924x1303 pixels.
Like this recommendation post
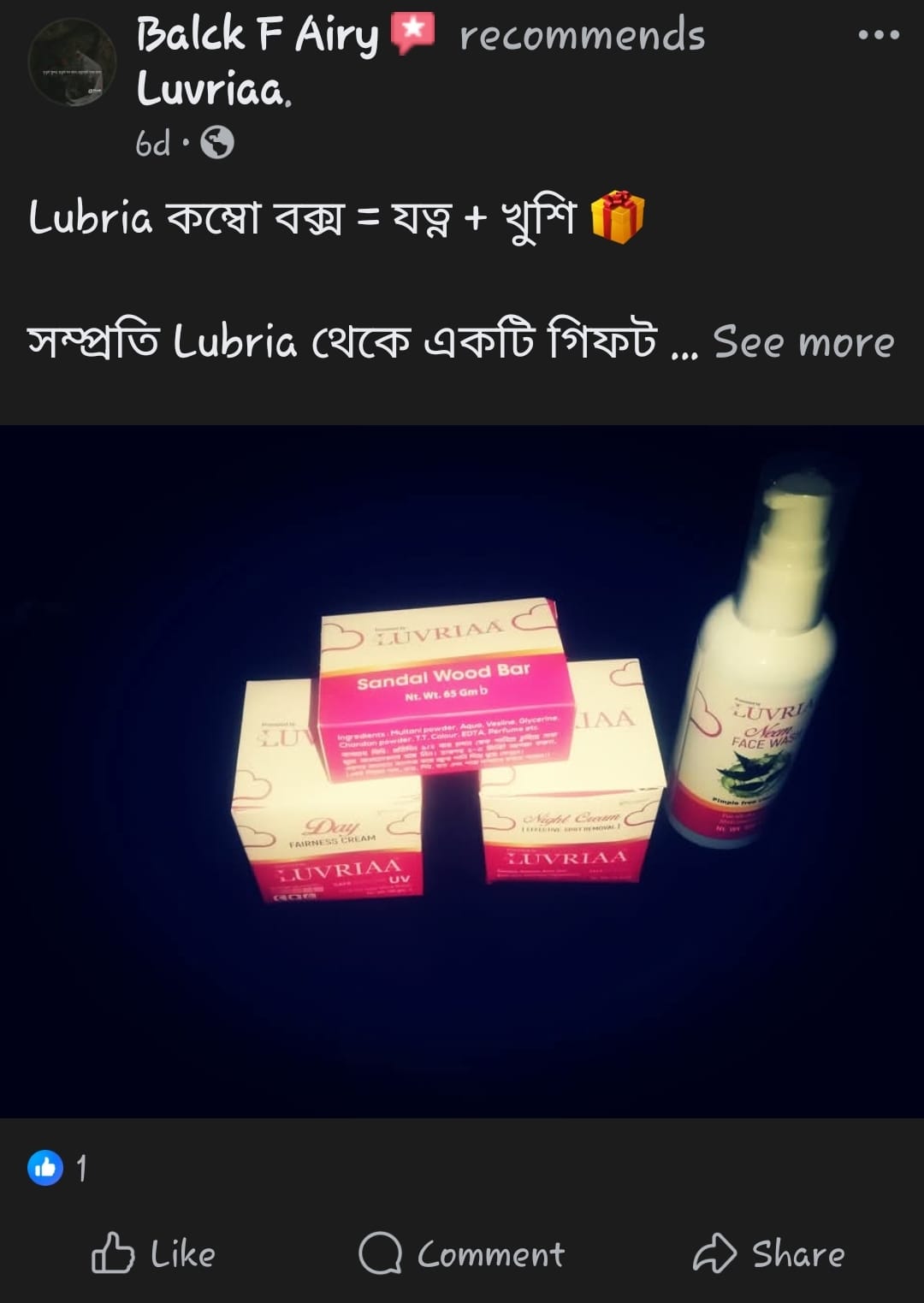(x=154, y=1254)
